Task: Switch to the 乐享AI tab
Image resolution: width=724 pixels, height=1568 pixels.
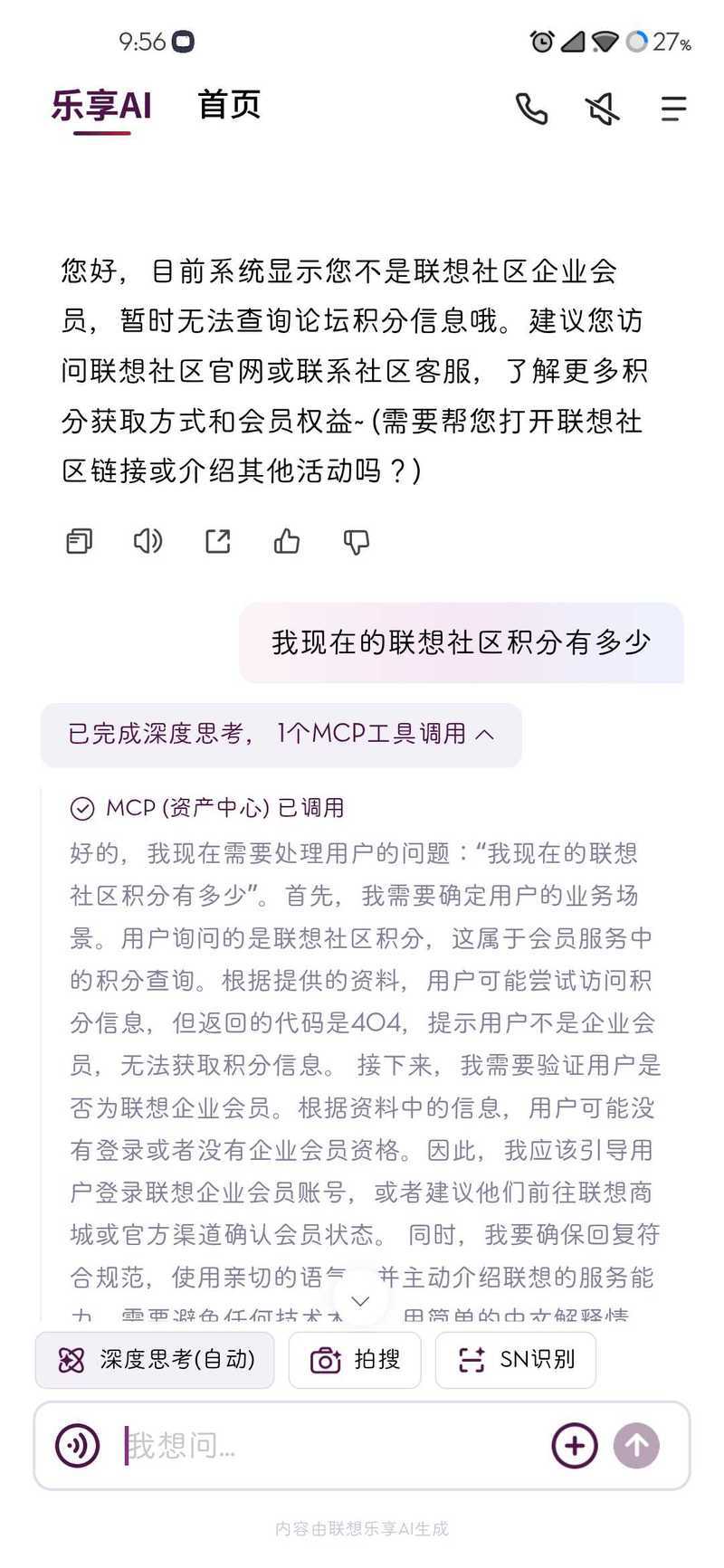Action: tap(100, 107)
